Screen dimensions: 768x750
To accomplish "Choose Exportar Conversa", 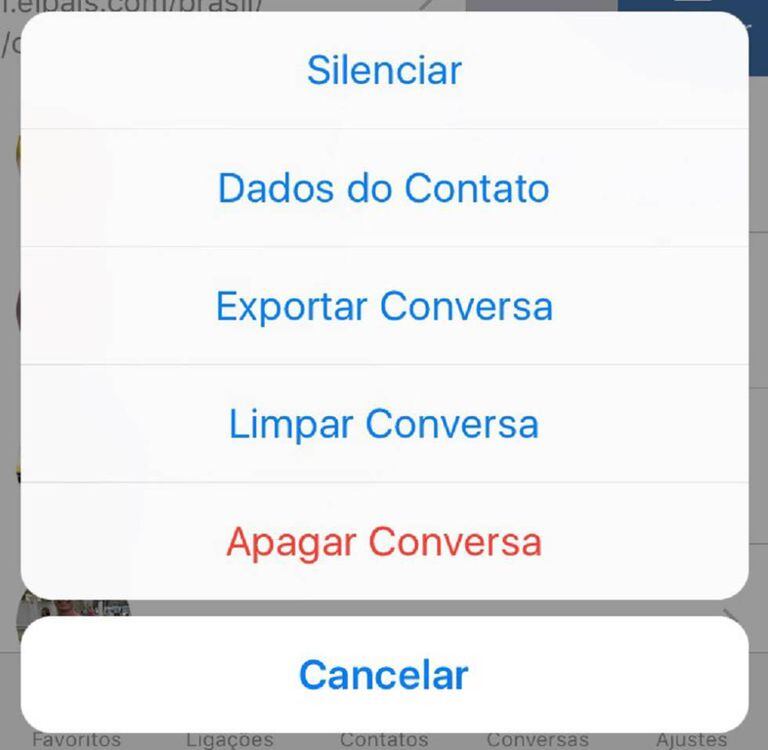I will (384, 306).
